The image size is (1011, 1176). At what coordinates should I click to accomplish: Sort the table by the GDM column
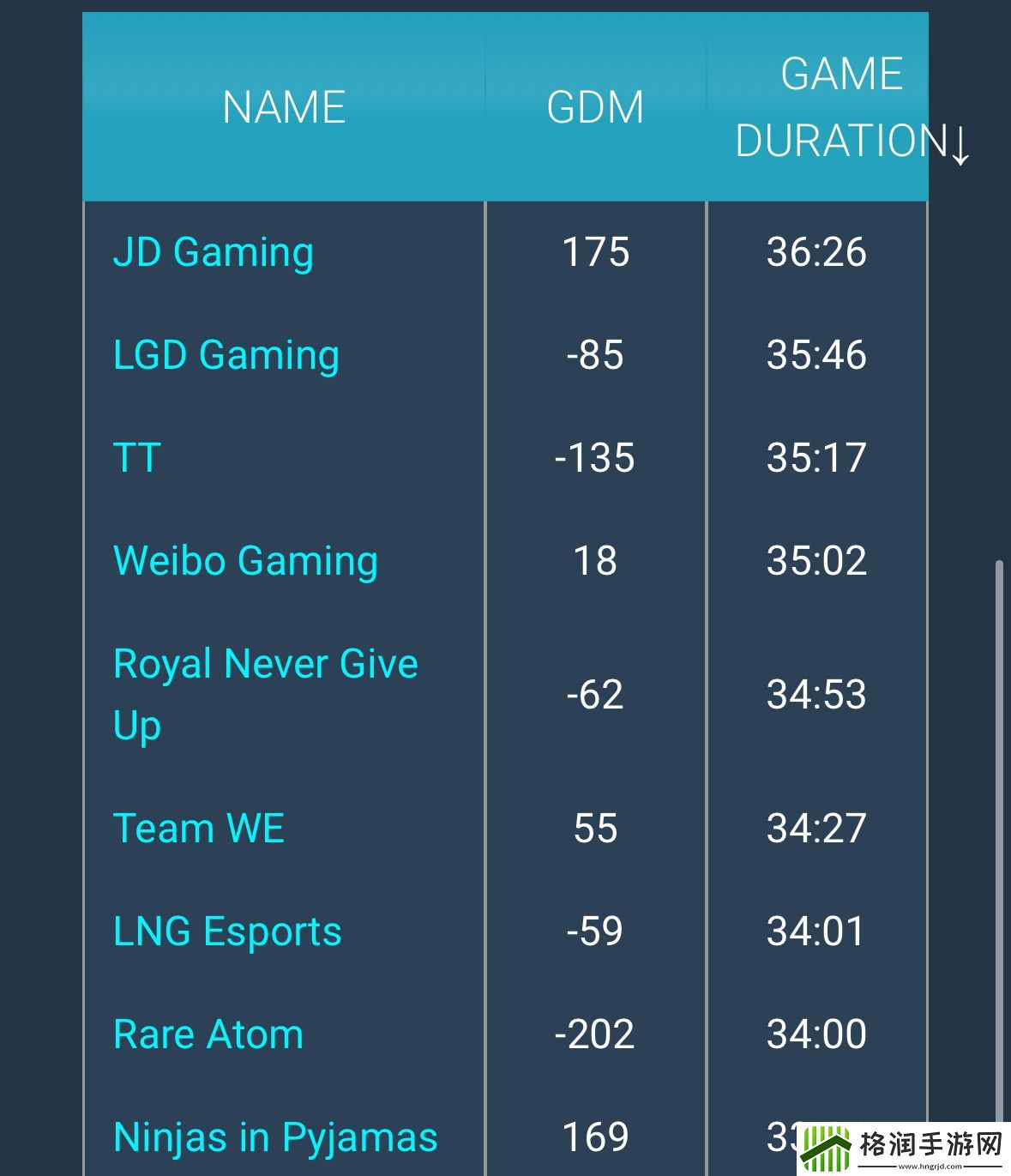point(595,107)
